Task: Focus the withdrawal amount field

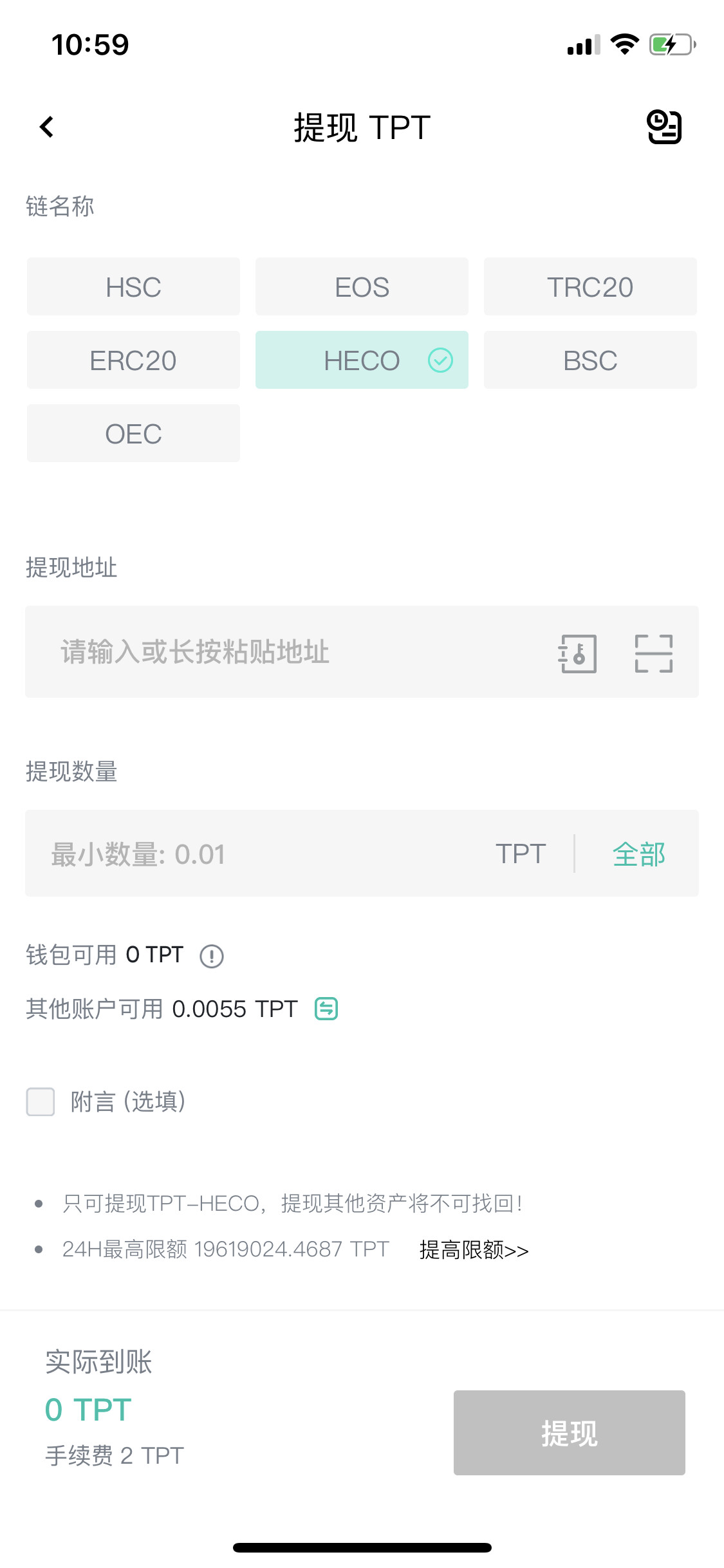Action: point(257,854)
